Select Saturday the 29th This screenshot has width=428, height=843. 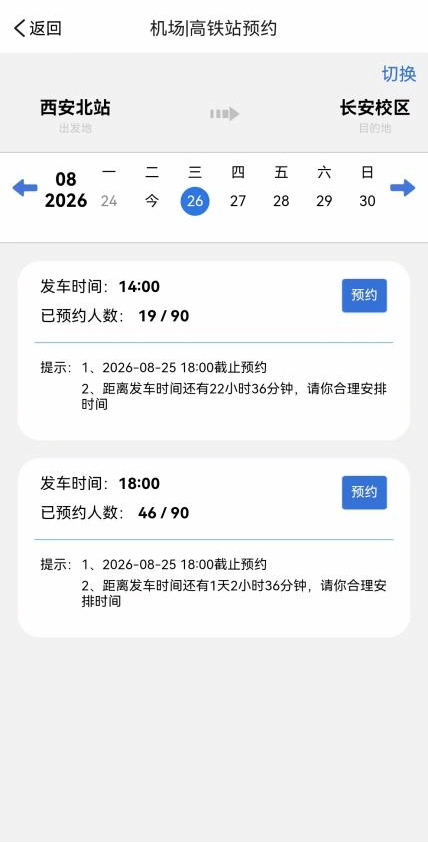[324, 201]
